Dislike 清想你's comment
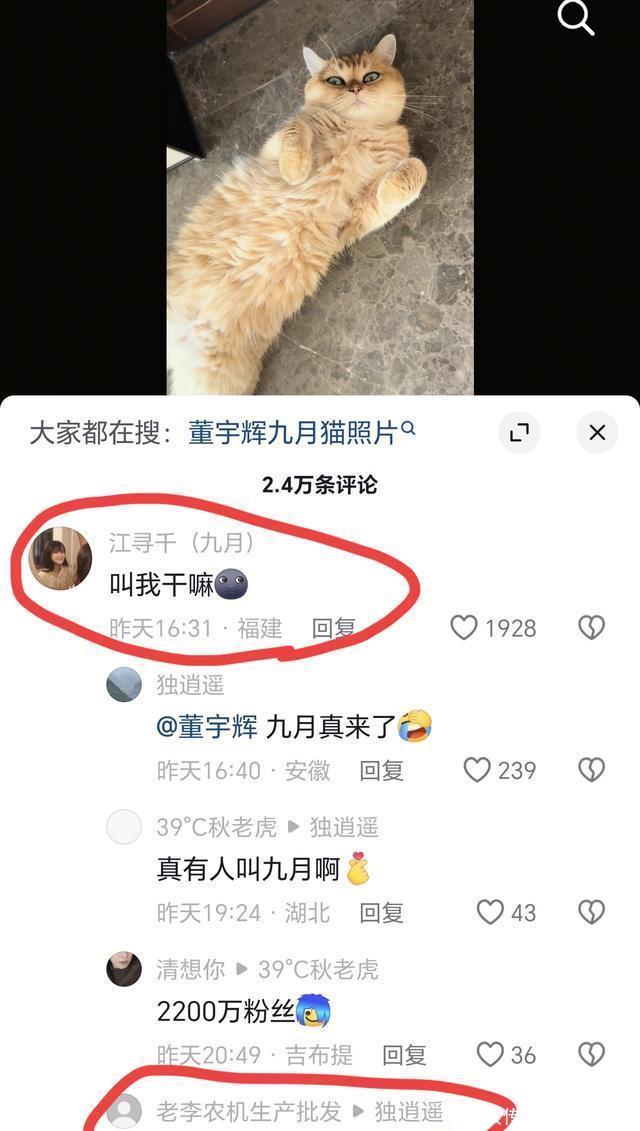 (x=592, y=1055)
